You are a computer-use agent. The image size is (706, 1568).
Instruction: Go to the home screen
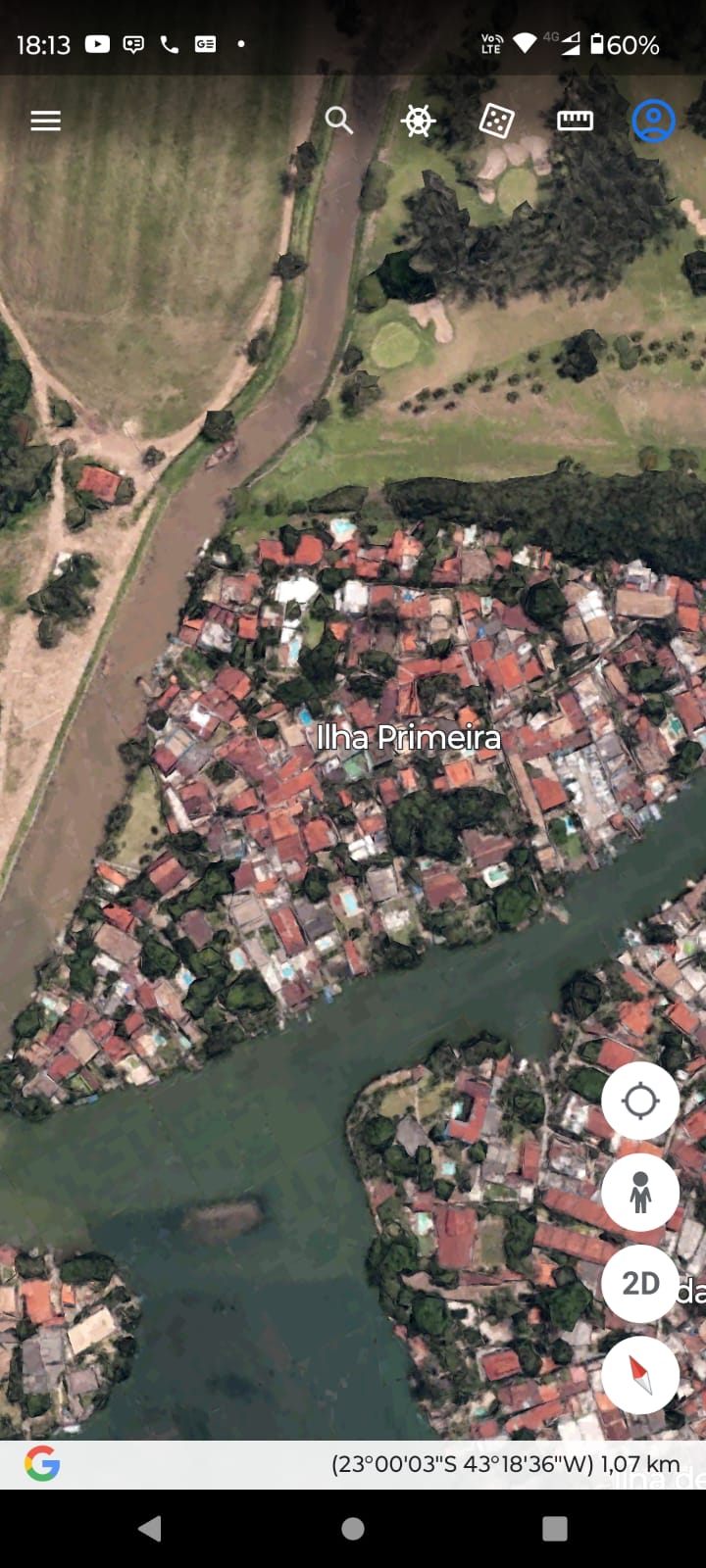(353, 1528)
